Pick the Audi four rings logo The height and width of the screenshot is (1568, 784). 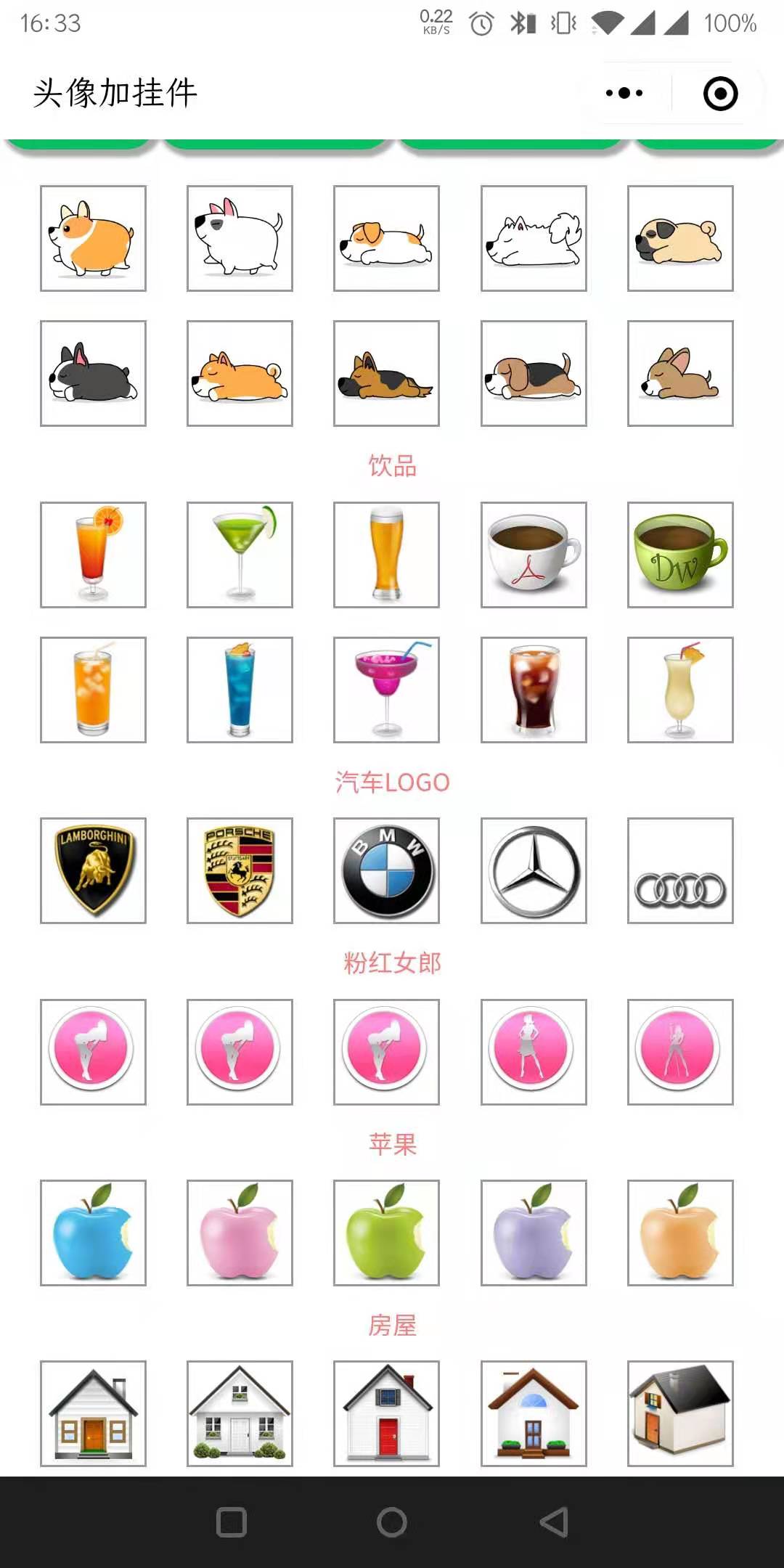(x=680, y=870)
